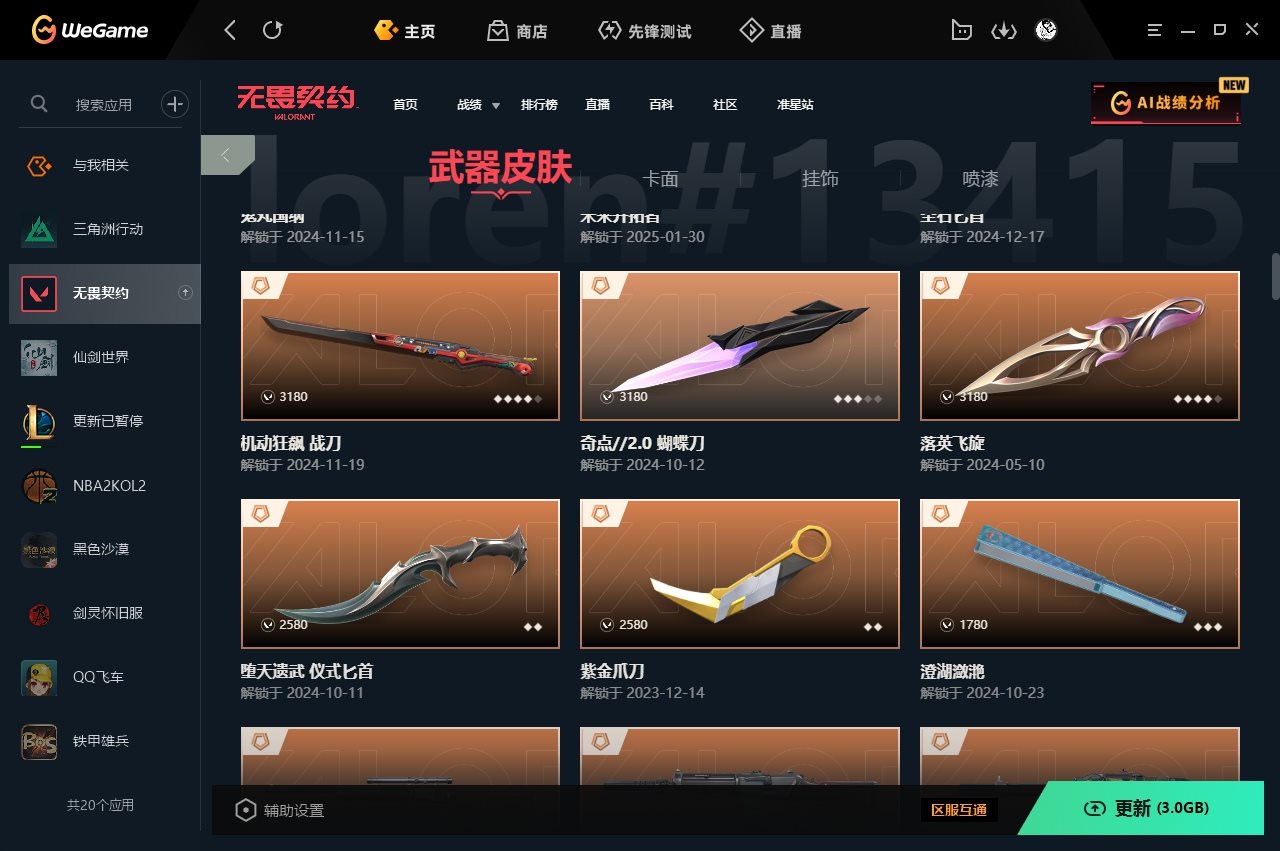Select 三角洲行动 in the sidebar
Screen dimensions: 1280x851
107,229
